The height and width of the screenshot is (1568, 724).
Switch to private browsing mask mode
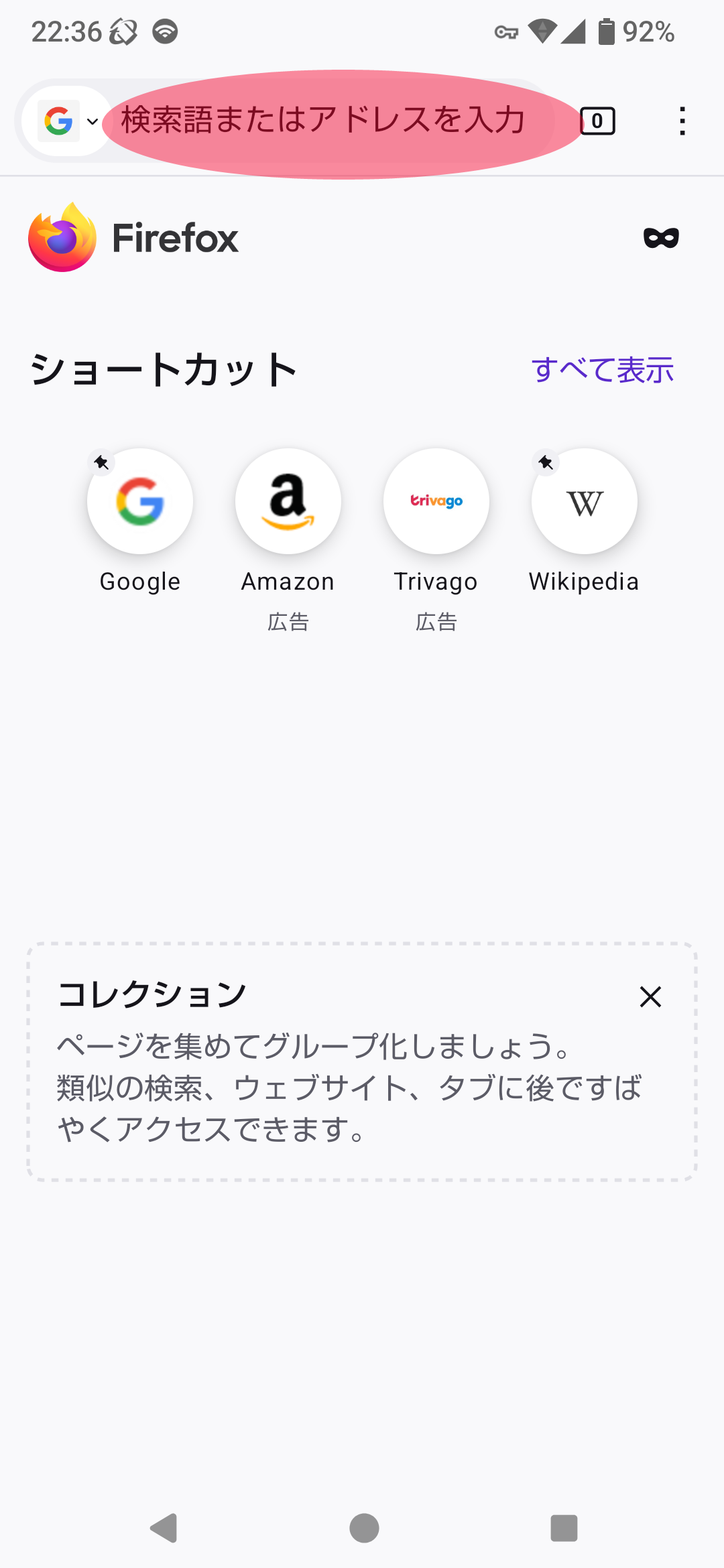pyautogui.click(x=661, y=238)
